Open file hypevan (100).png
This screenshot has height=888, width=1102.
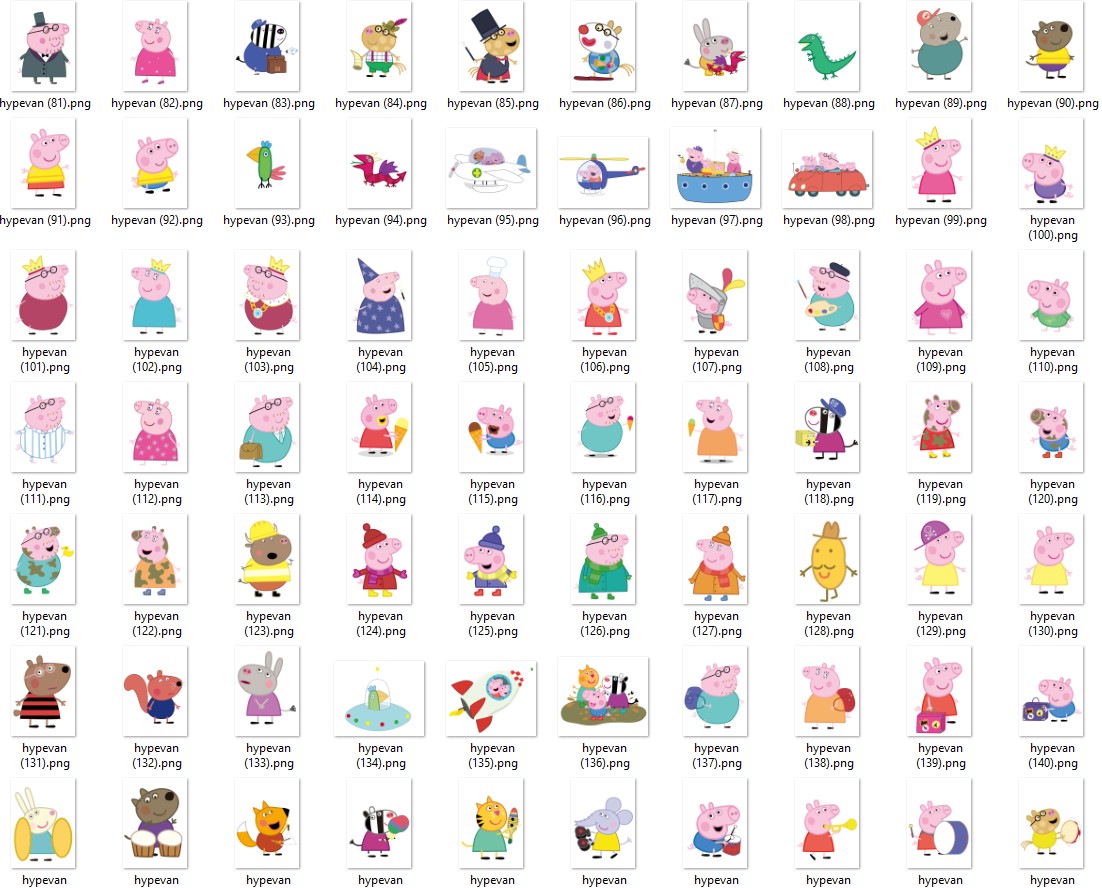point(1052,164)
